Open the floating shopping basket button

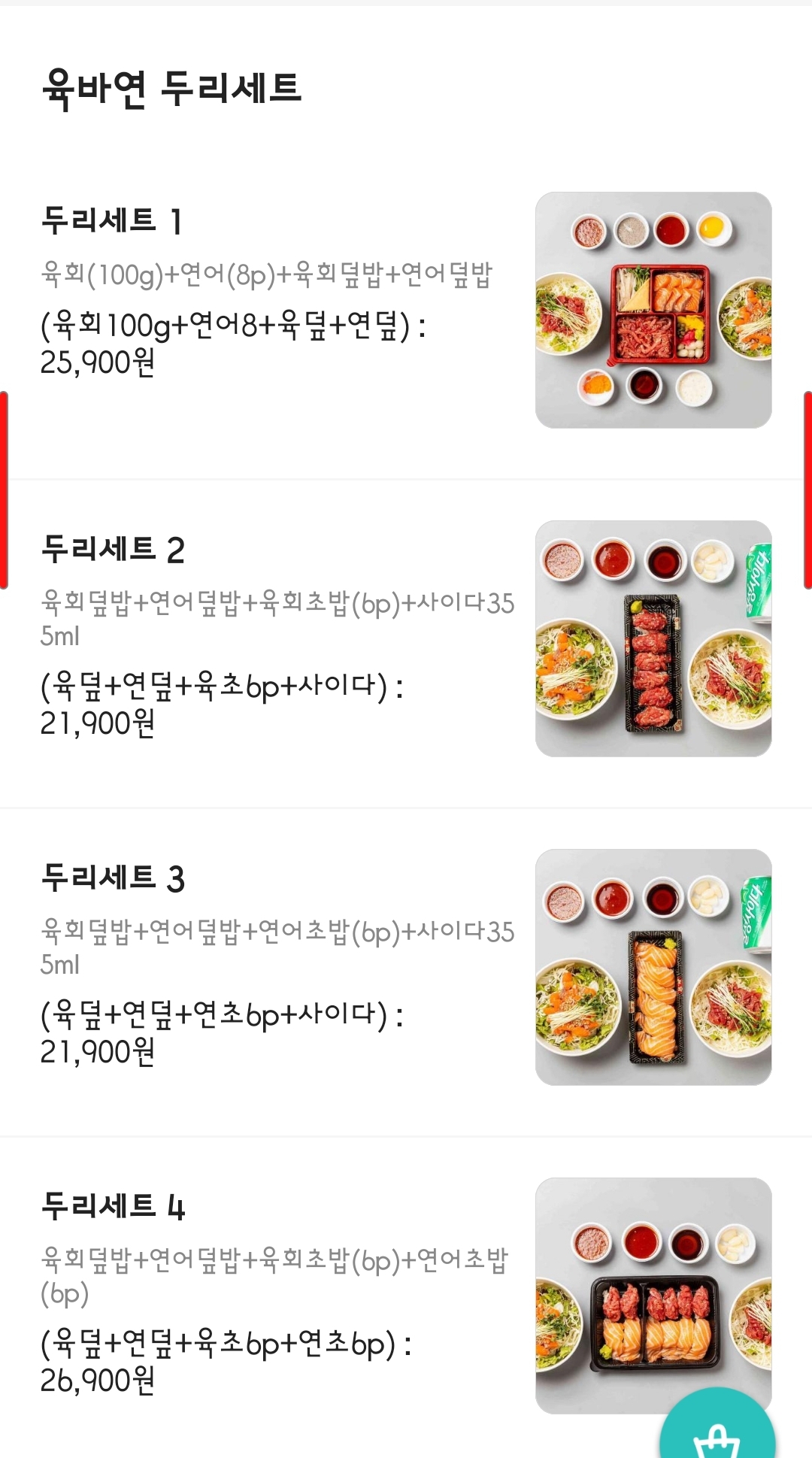[x=717, y=1426]
